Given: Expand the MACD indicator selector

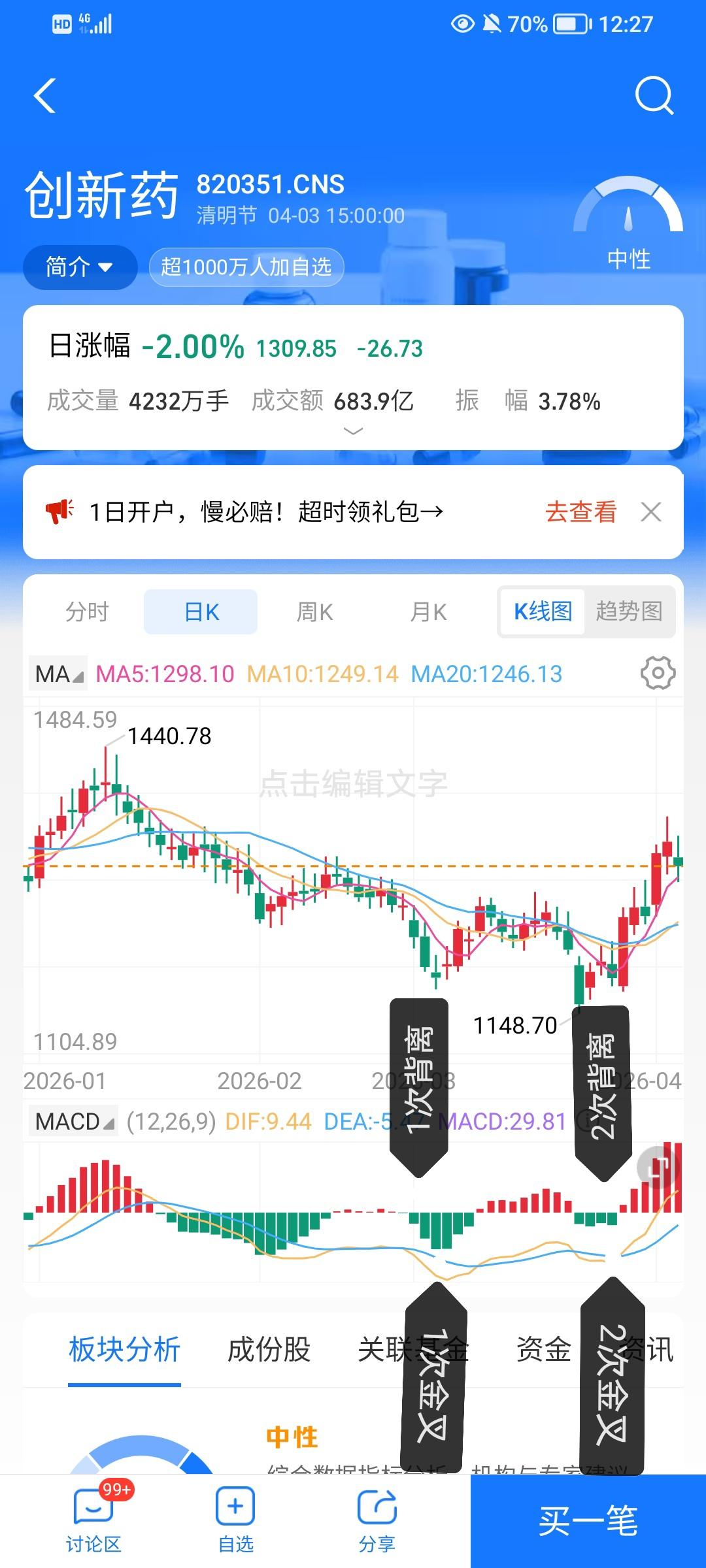Looking at the screenshot, I should tap(74, 1117).
